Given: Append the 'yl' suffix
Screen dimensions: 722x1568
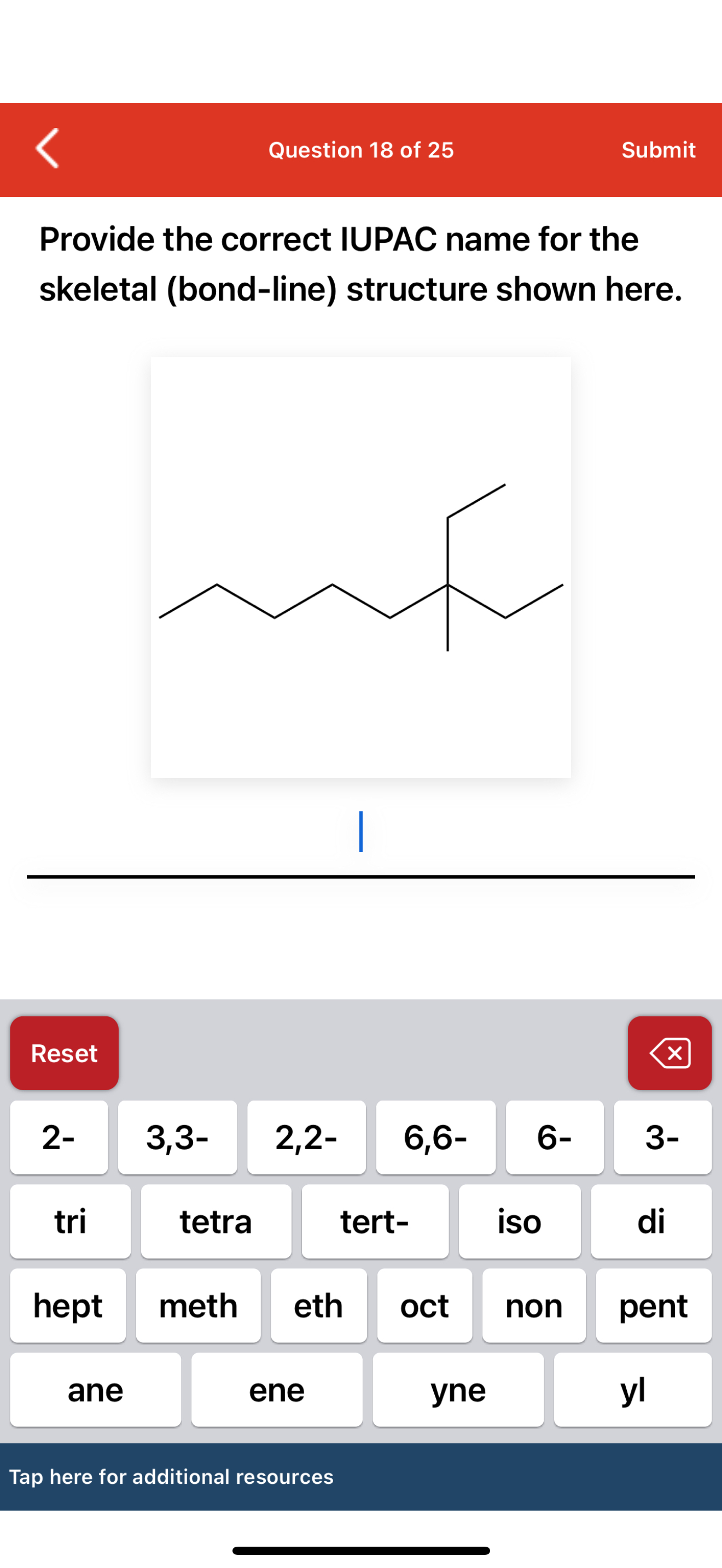Looking at the screenshot, I should (x=632, y=1389).
